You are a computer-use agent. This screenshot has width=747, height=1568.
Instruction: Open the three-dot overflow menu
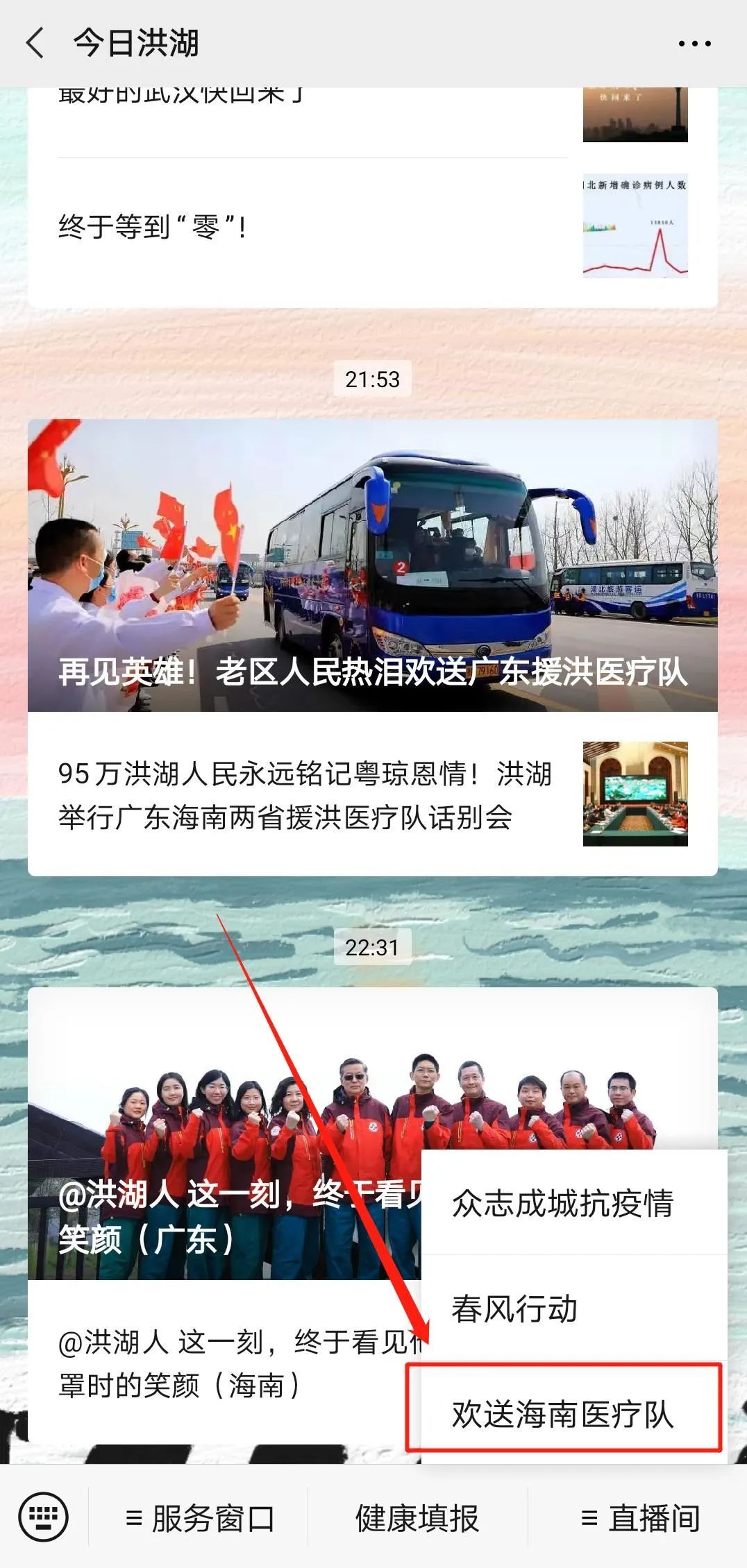coord(694,44)
